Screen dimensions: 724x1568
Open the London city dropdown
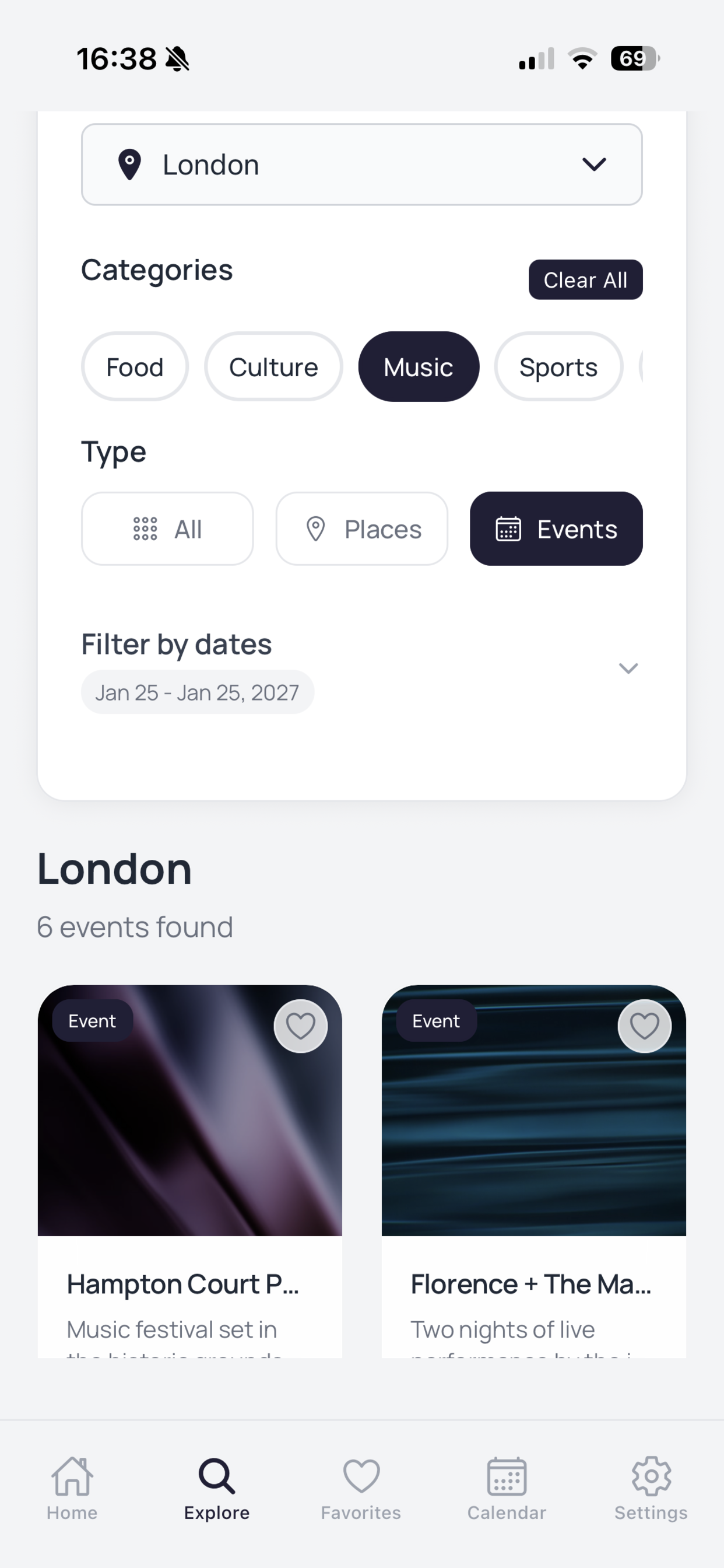361,164
